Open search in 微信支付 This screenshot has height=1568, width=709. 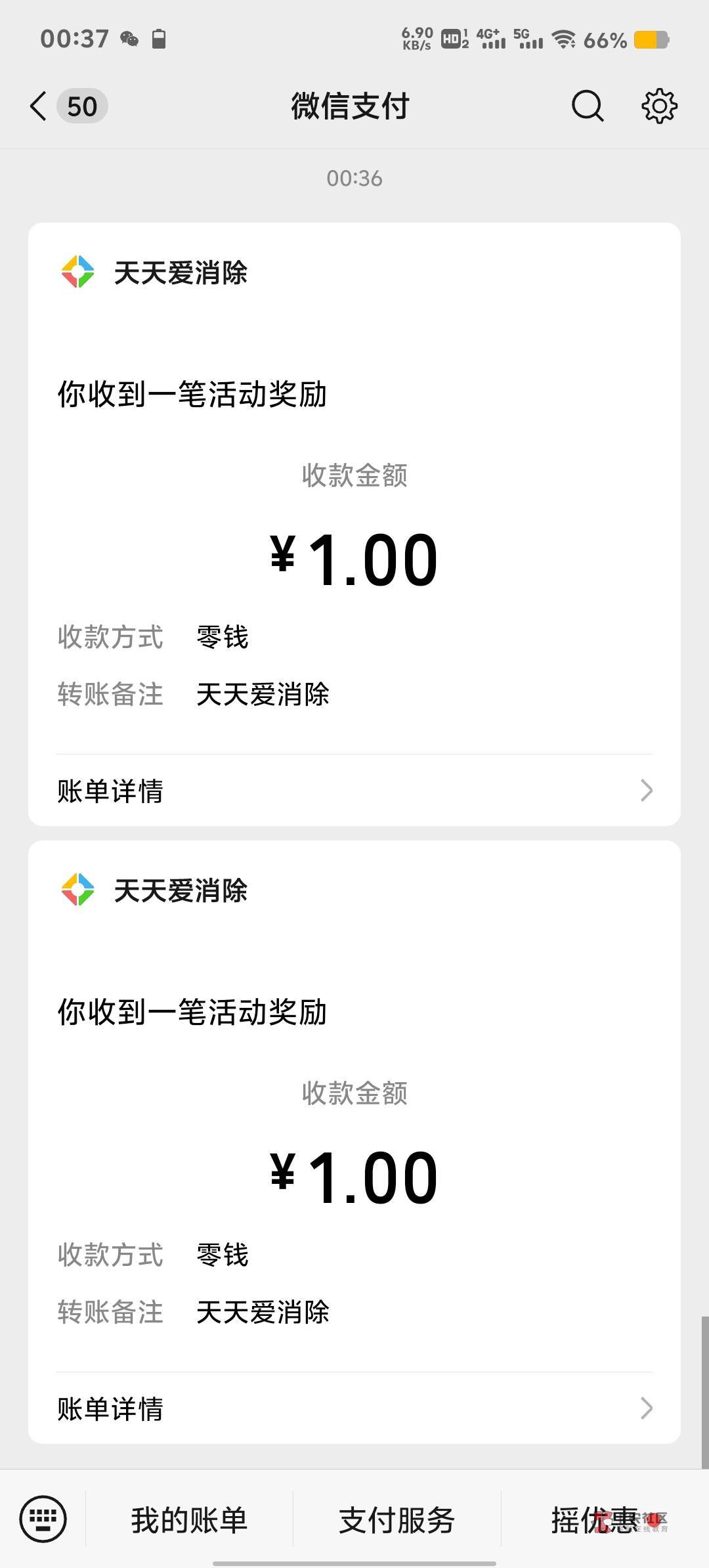pyautogui.click(x=587, y=106)
